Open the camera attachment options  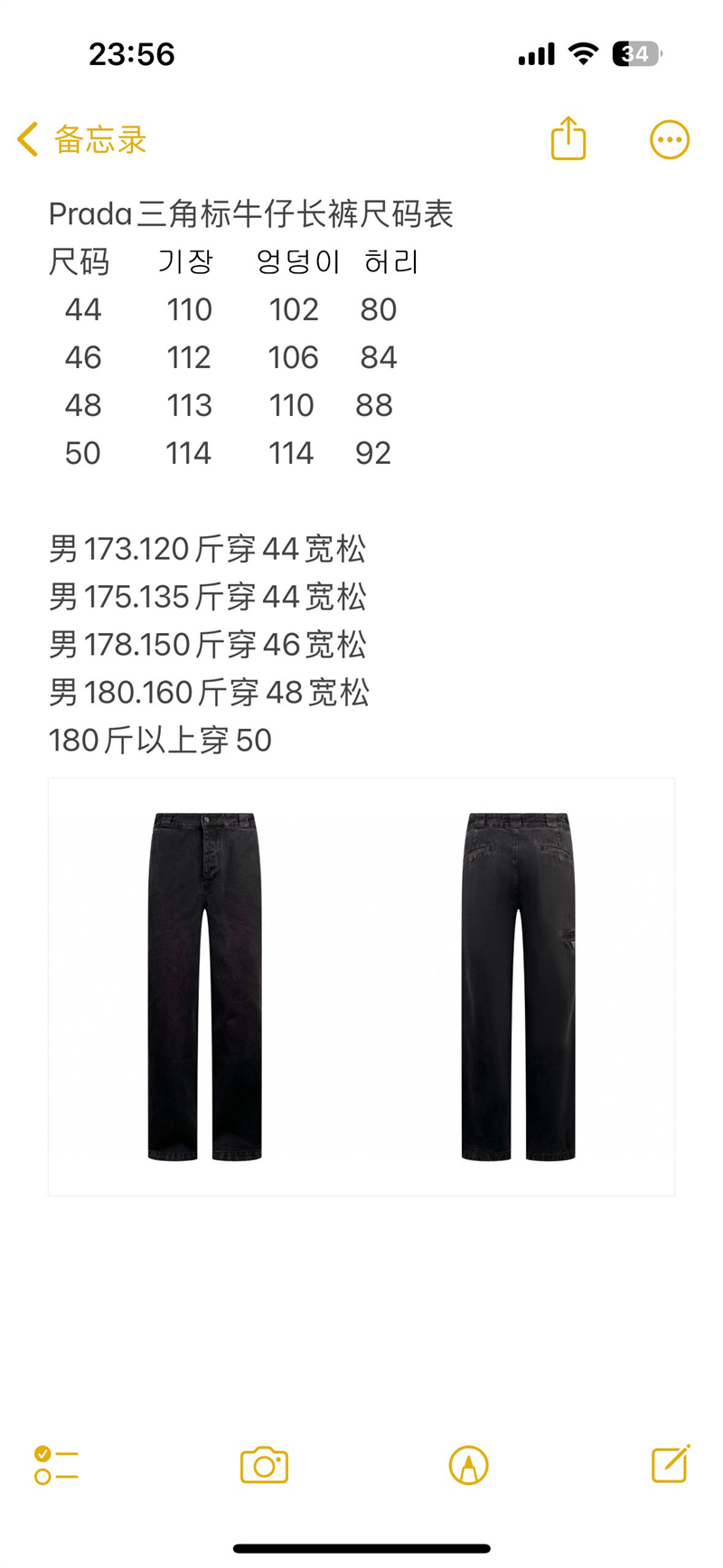pos(264,1465)
